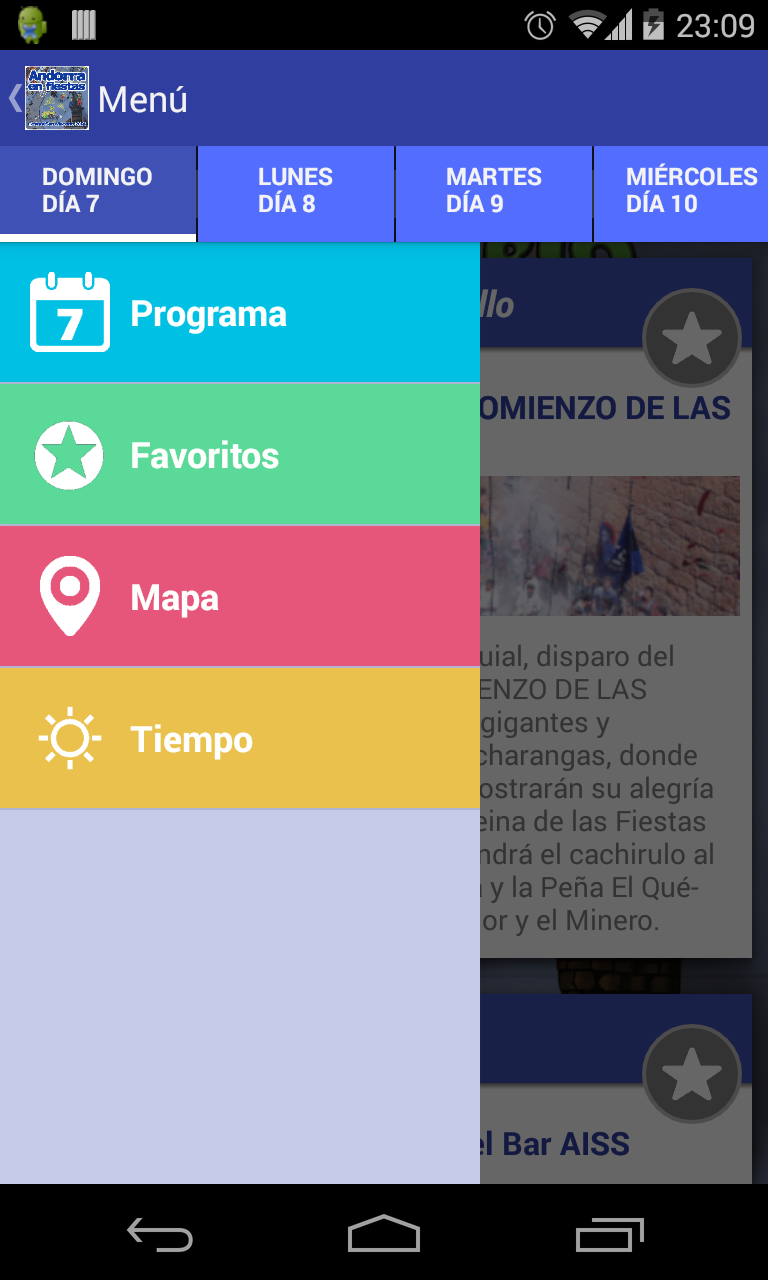Image resolution: width=768 pixels, height=1280 pixels.
Task: Open Programa from the drawer
Action: (240, 314)
